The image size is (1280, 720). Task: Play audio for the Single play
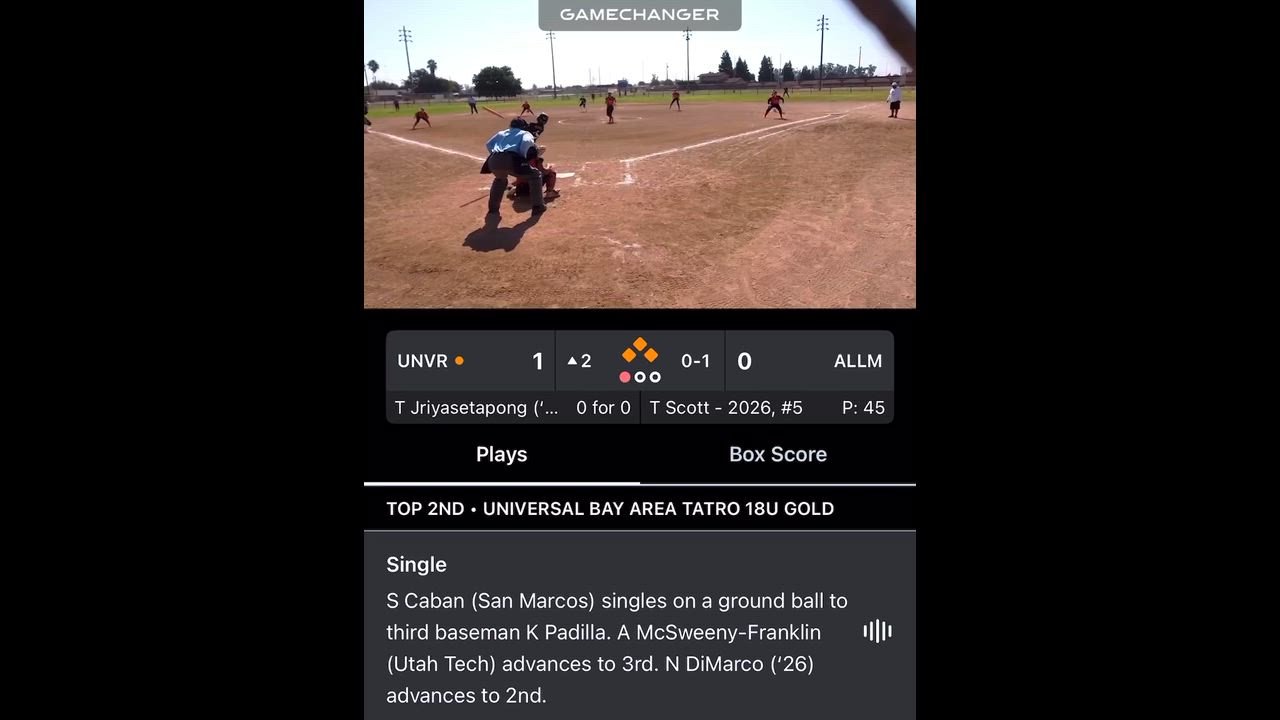pos(877,631)
